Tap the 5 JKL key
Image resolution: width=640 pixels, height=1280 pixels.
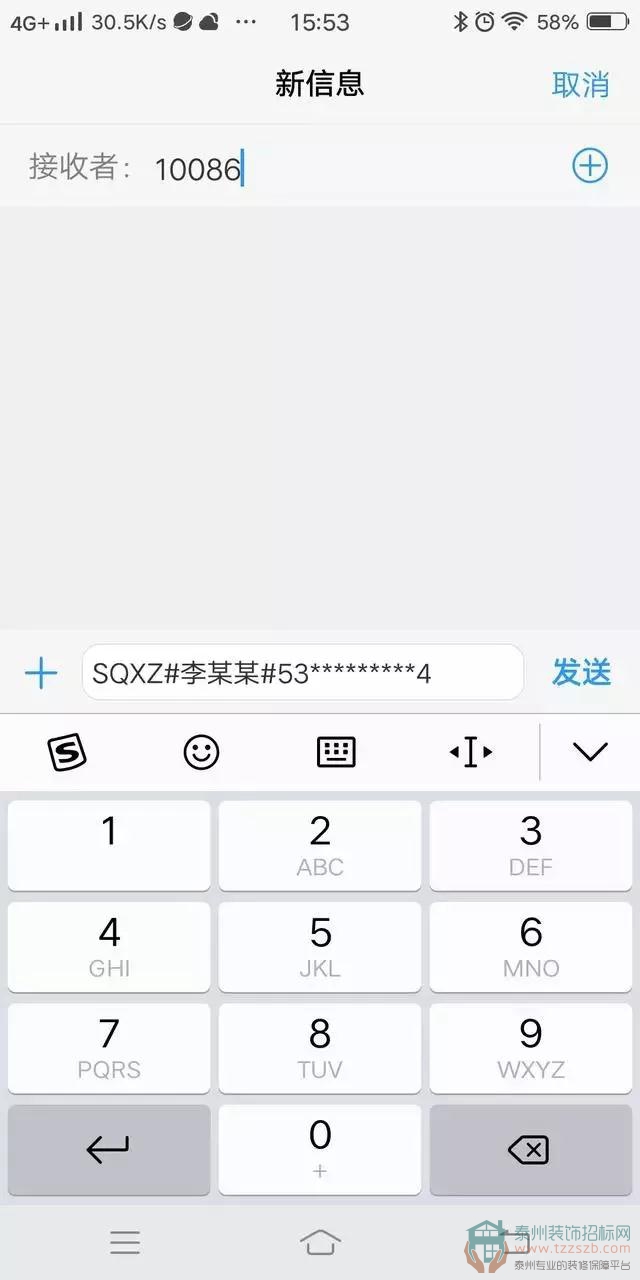click(320, 946)
